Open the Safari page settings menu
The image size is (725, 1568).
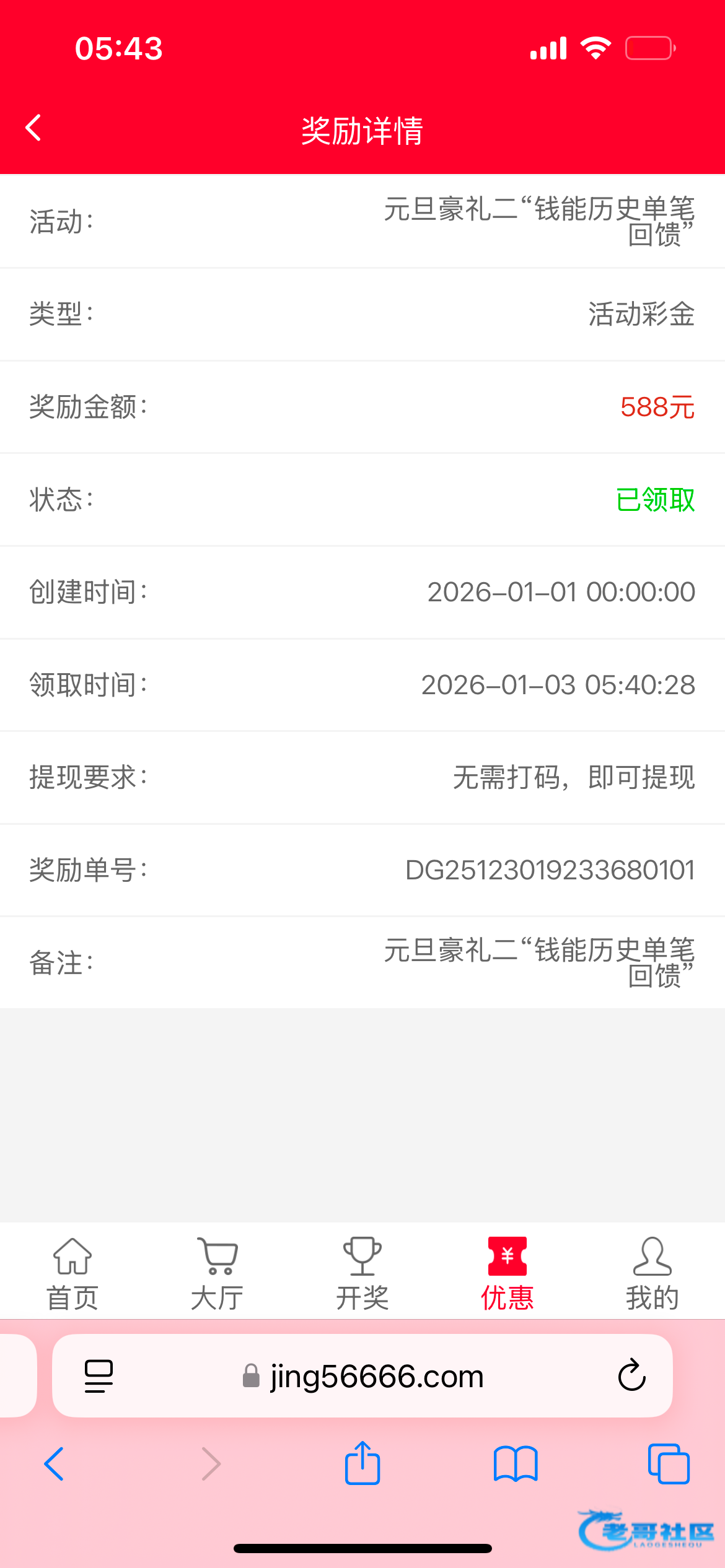[x=99, y=1376]
